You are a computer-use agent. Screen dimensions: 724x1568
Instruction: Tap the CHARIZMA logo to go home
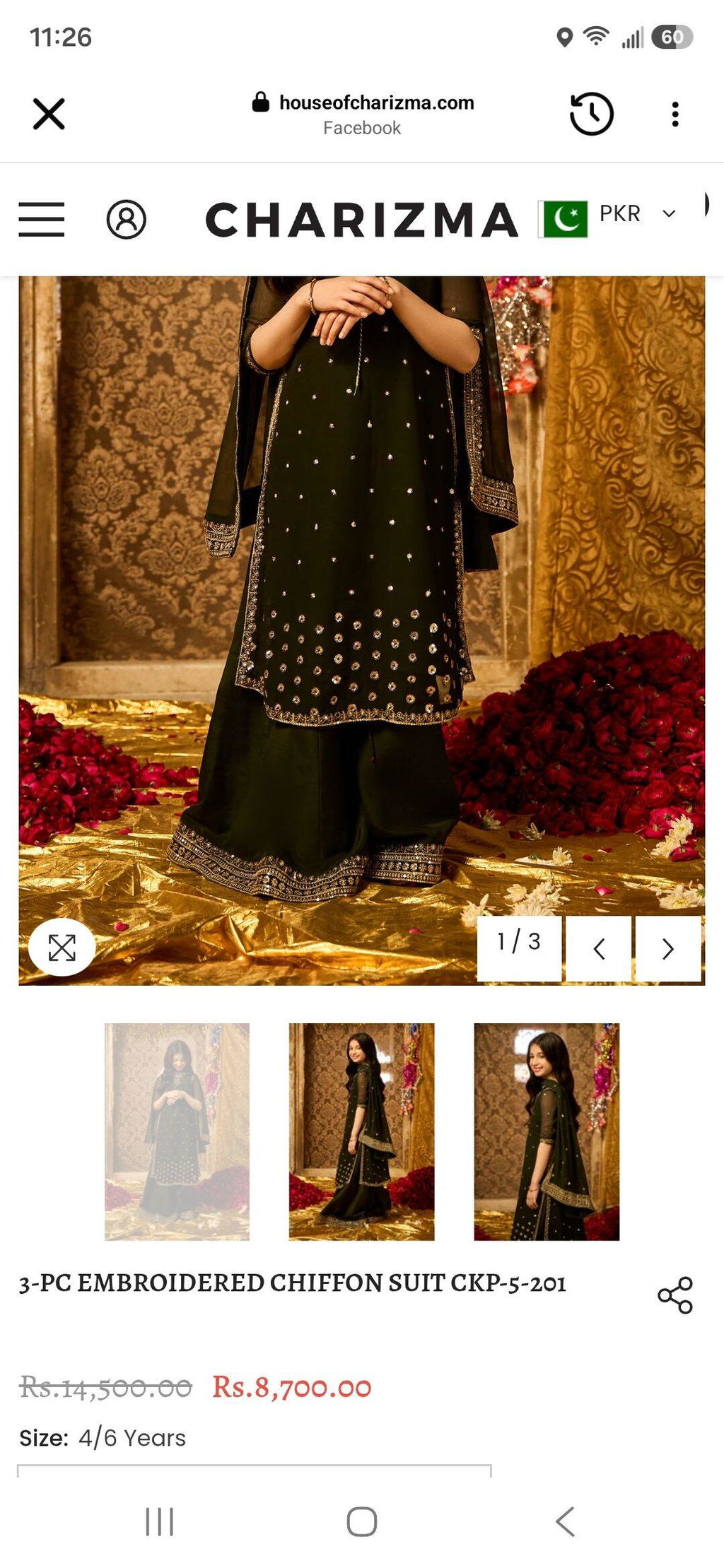pos(361,220)
